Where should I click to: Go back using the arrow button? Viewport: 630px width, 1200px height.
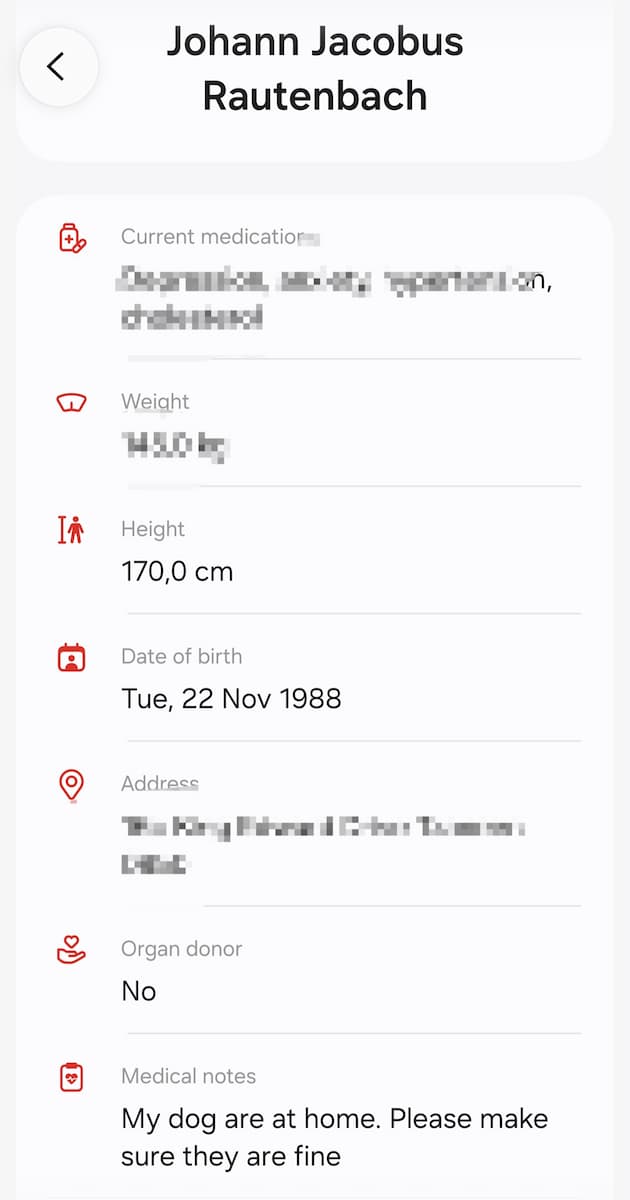coord(58,67)
